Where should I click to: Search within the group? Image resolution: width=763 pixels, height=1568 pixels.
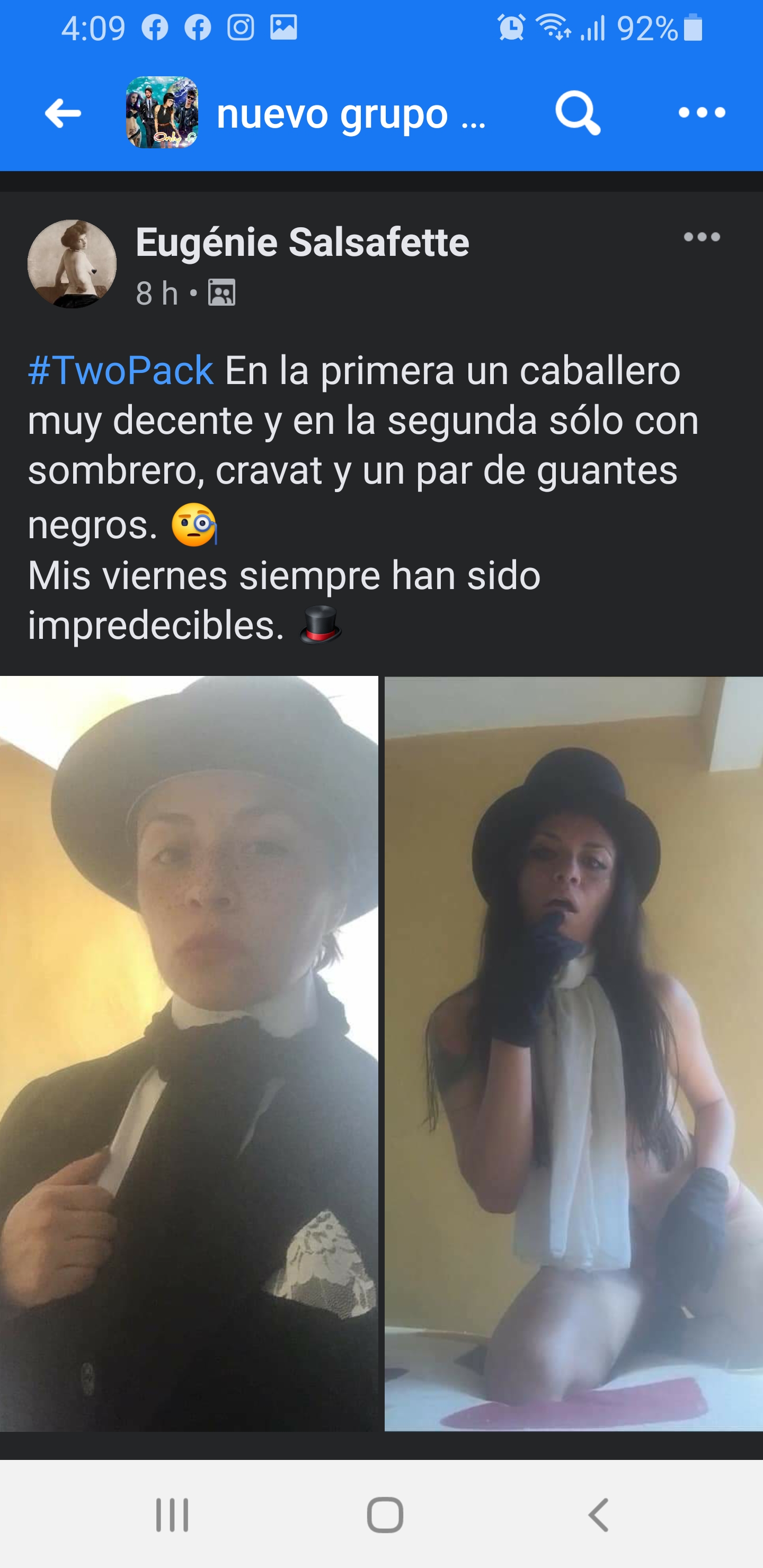pyautogui.click(x=577, y=113)
